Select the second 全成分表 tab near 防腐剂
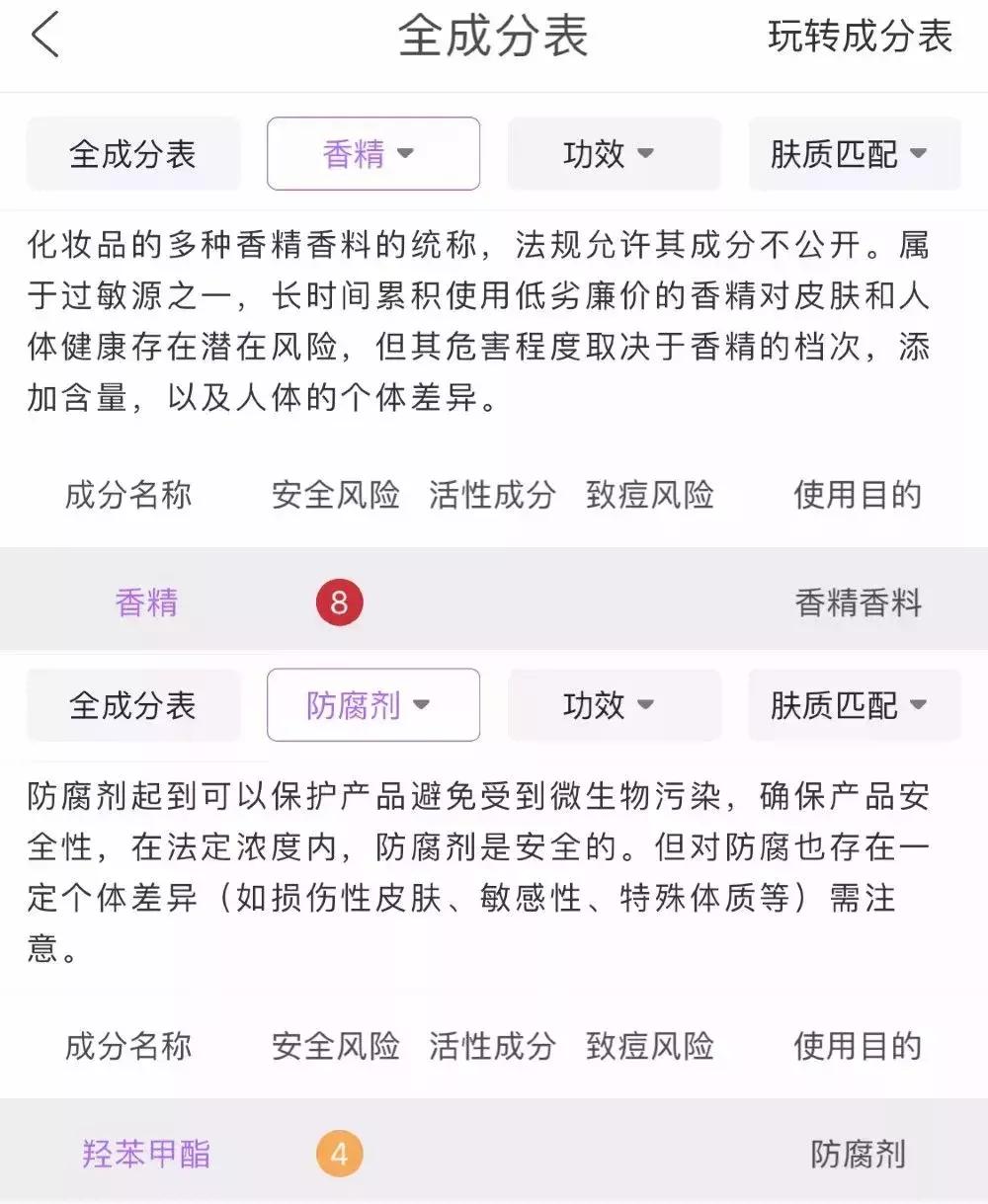The image size is (988, 1204). 133,704
